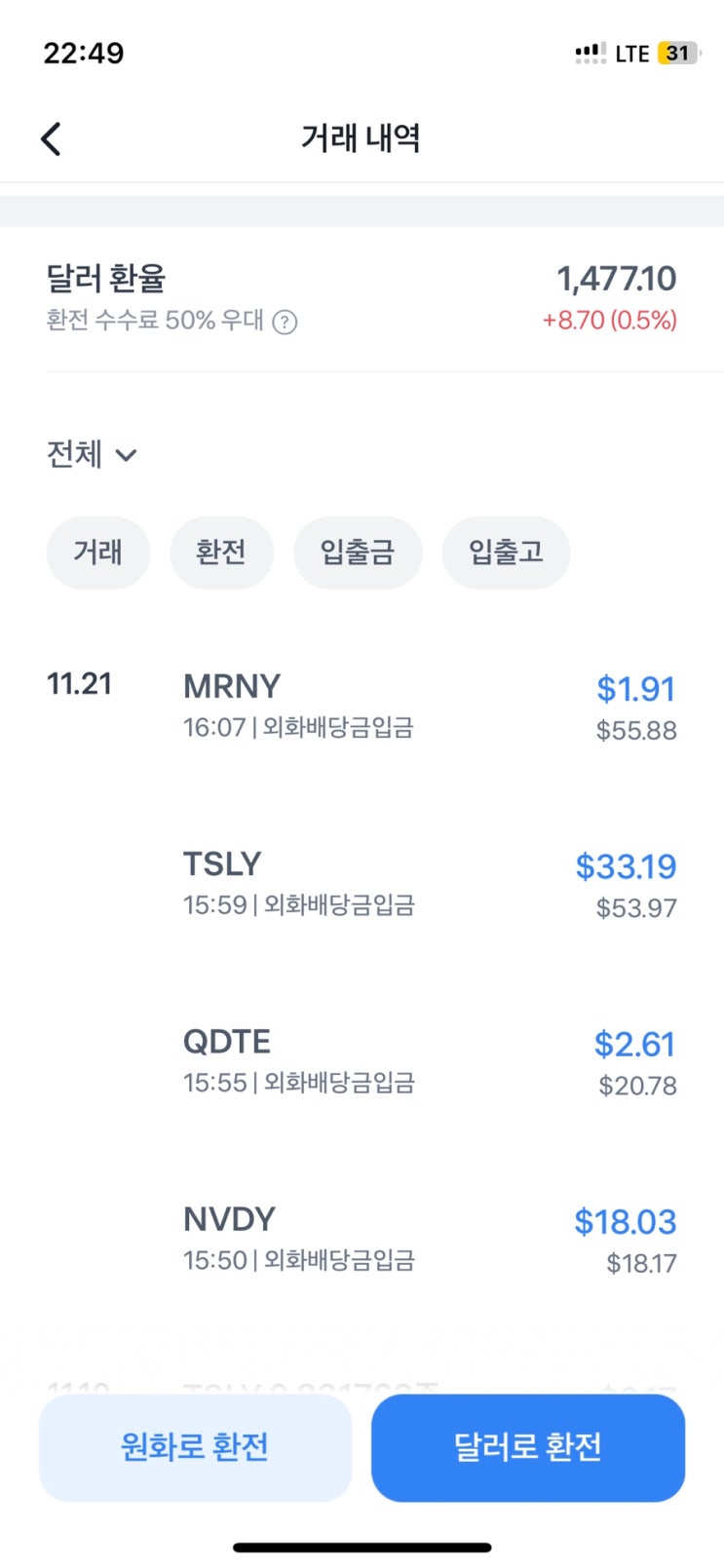Viewport: 724px width, 1568px height.
Task: Select the NVDY dividend entry
Action: tap(361, 1238)
